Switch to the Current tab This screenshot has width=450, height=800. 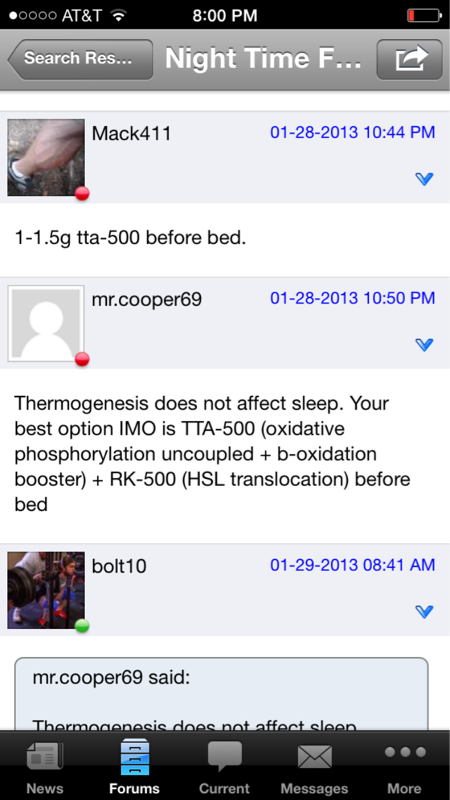(x=224, y=766)
